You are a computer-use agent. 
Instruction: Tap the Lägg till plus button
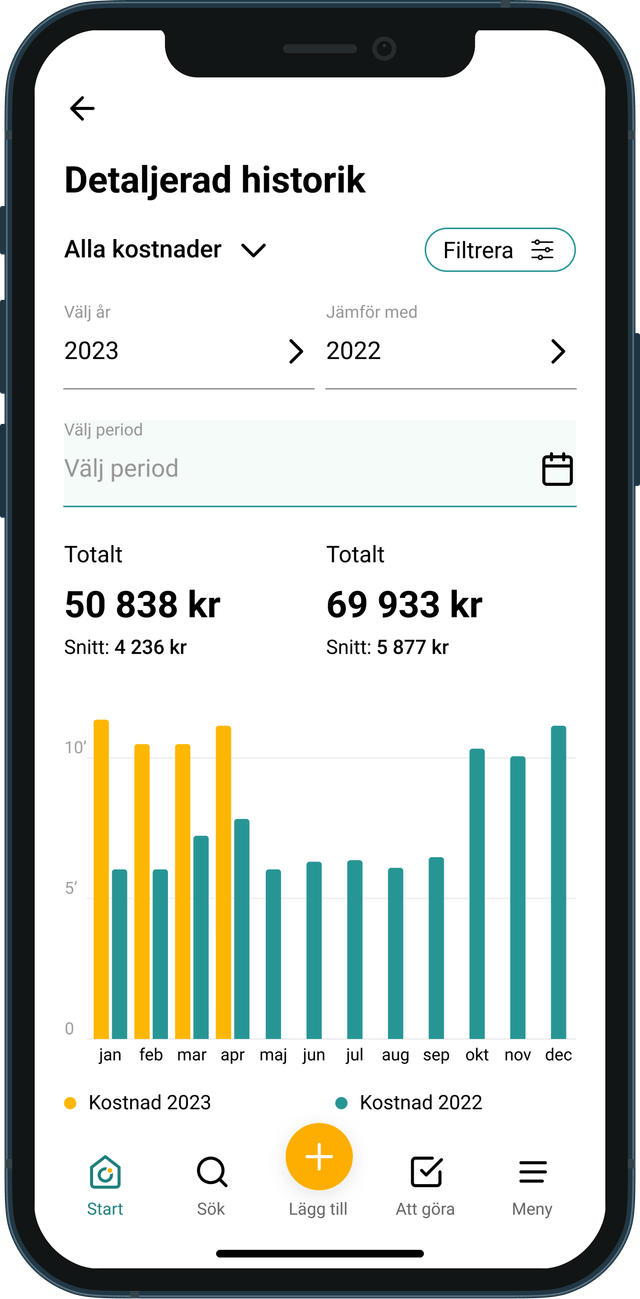pos(319,1158)
